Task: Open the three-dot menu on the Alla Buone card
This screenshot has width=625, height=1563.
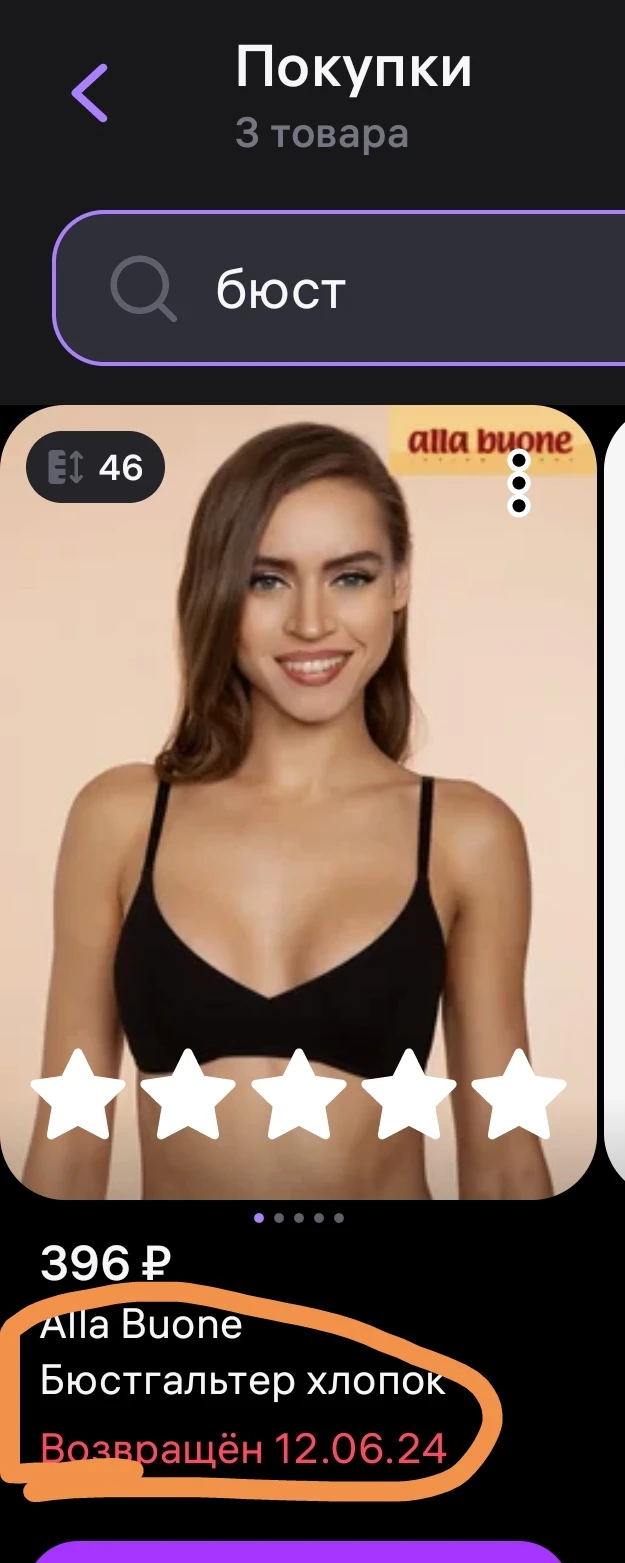Action: tap(518, 483)
